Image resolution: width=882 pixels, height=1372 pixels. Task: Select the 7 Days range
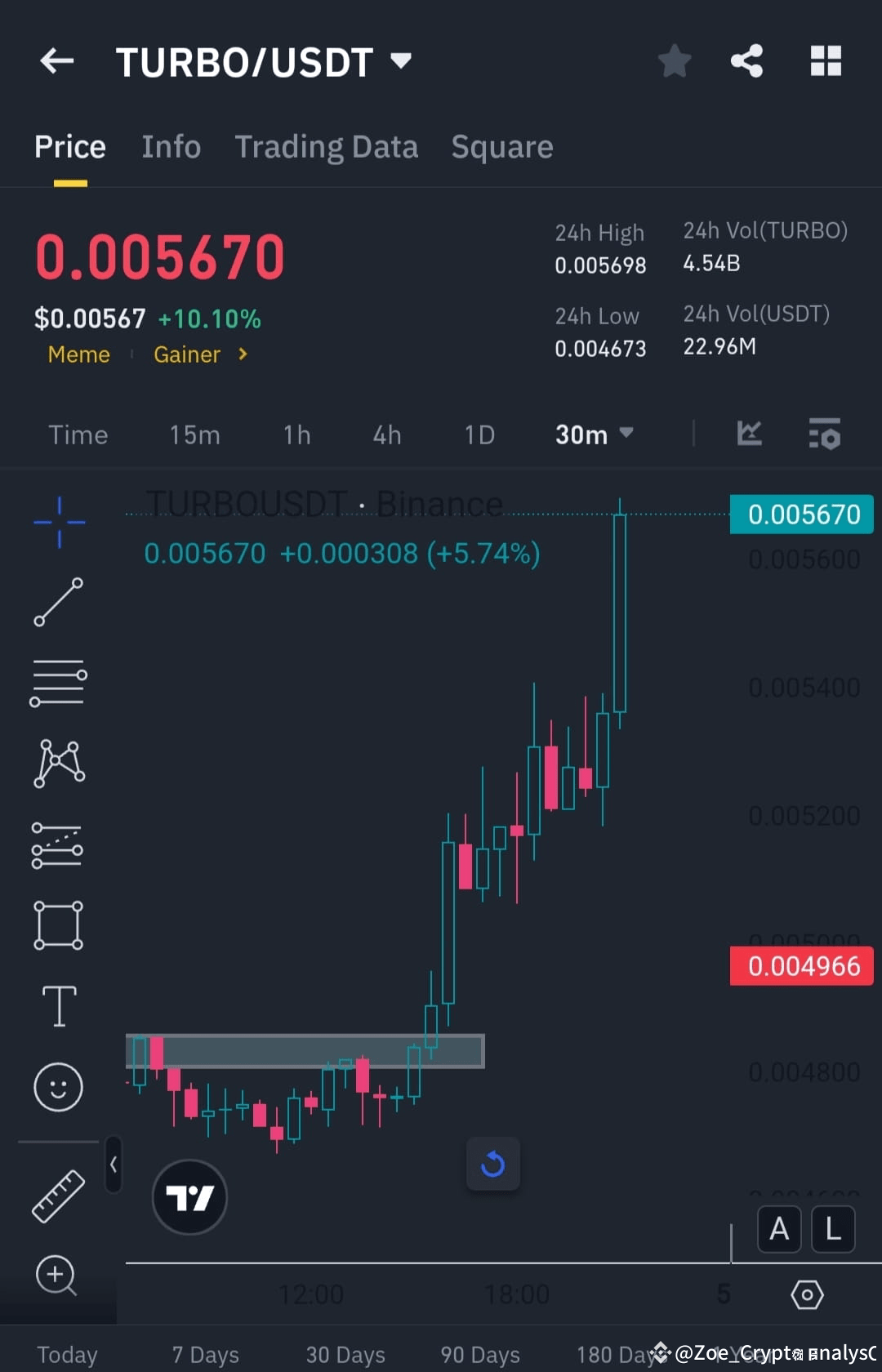[205, 1353]
